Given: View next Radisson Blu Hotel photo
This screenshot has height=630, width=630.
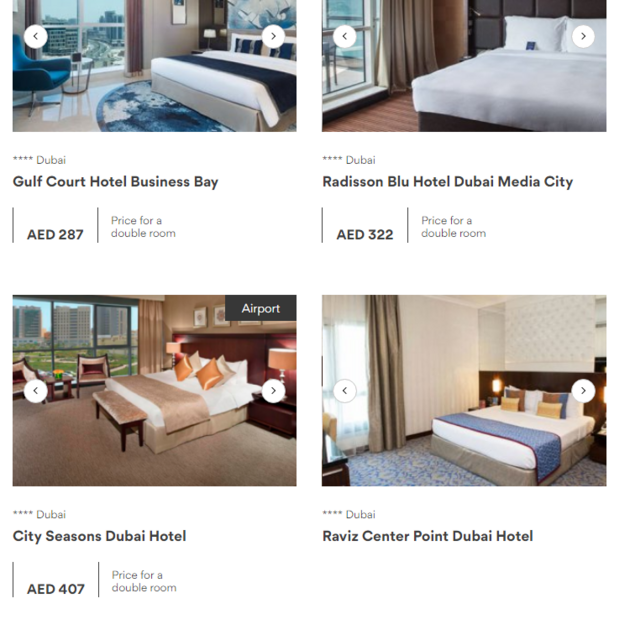Looking at the screenshot, I should [583, 37].
